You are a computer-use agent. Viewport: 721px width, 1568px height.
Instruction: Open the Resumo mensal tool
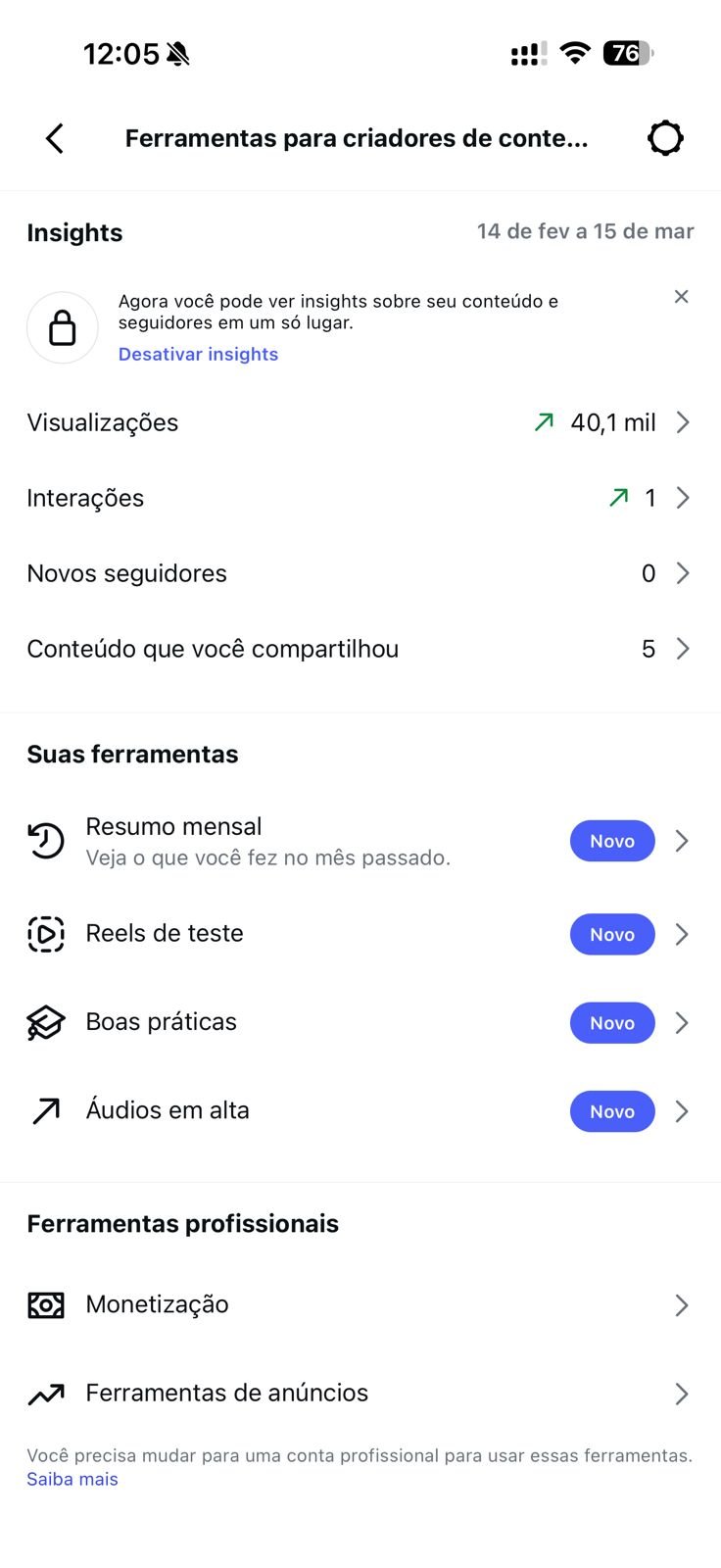tap(359, 841)
